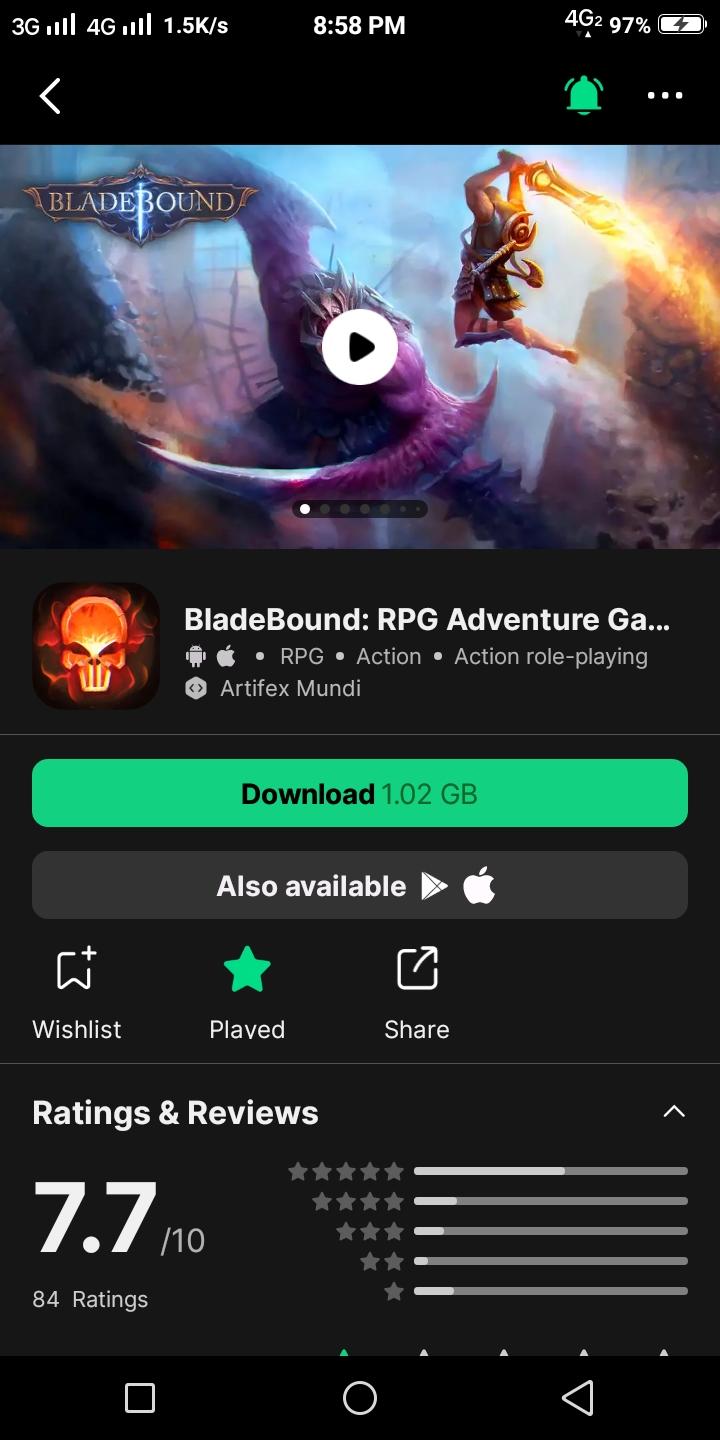Tap the system home button

click(360, 1398)
